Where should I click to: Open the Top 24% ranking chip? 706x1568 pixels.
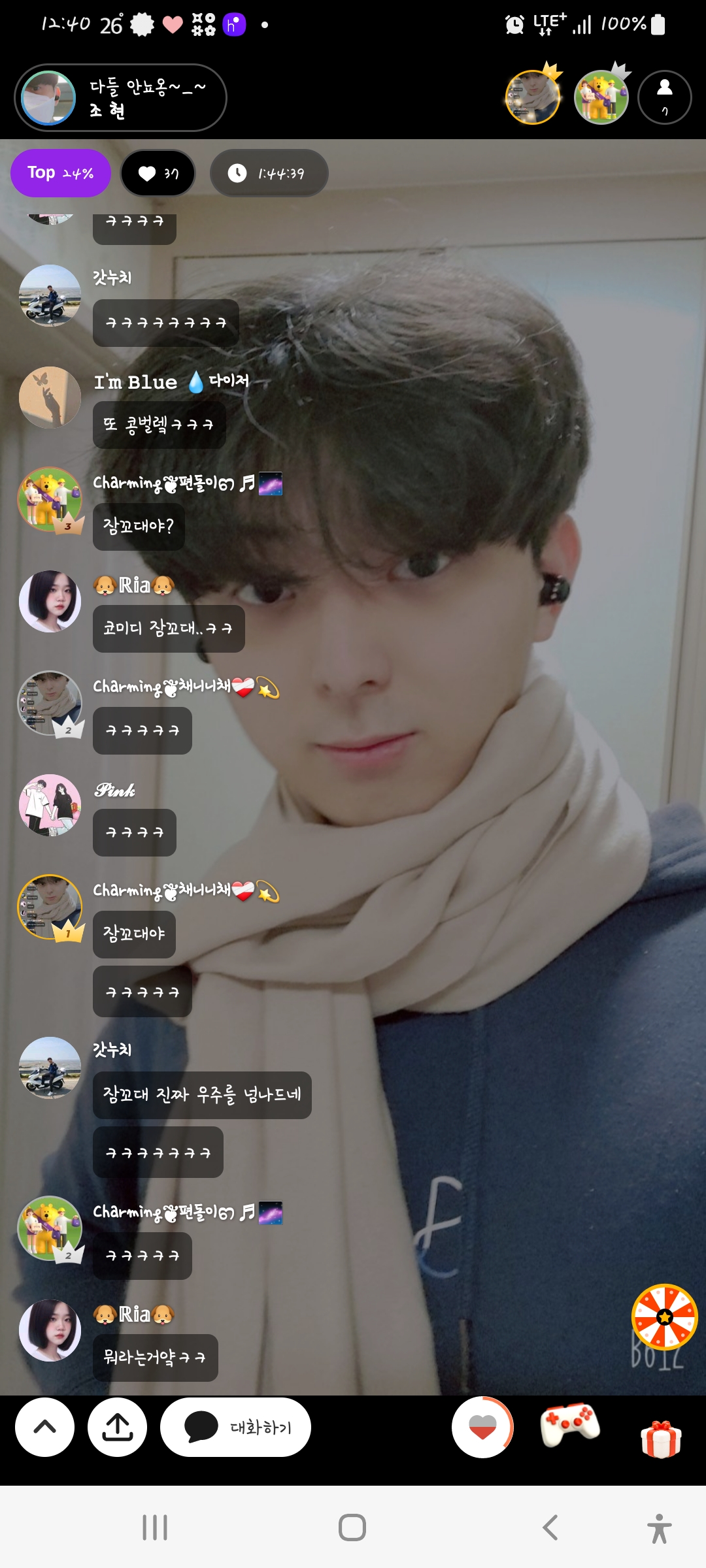pyautogui.click(x=60, y=173)
